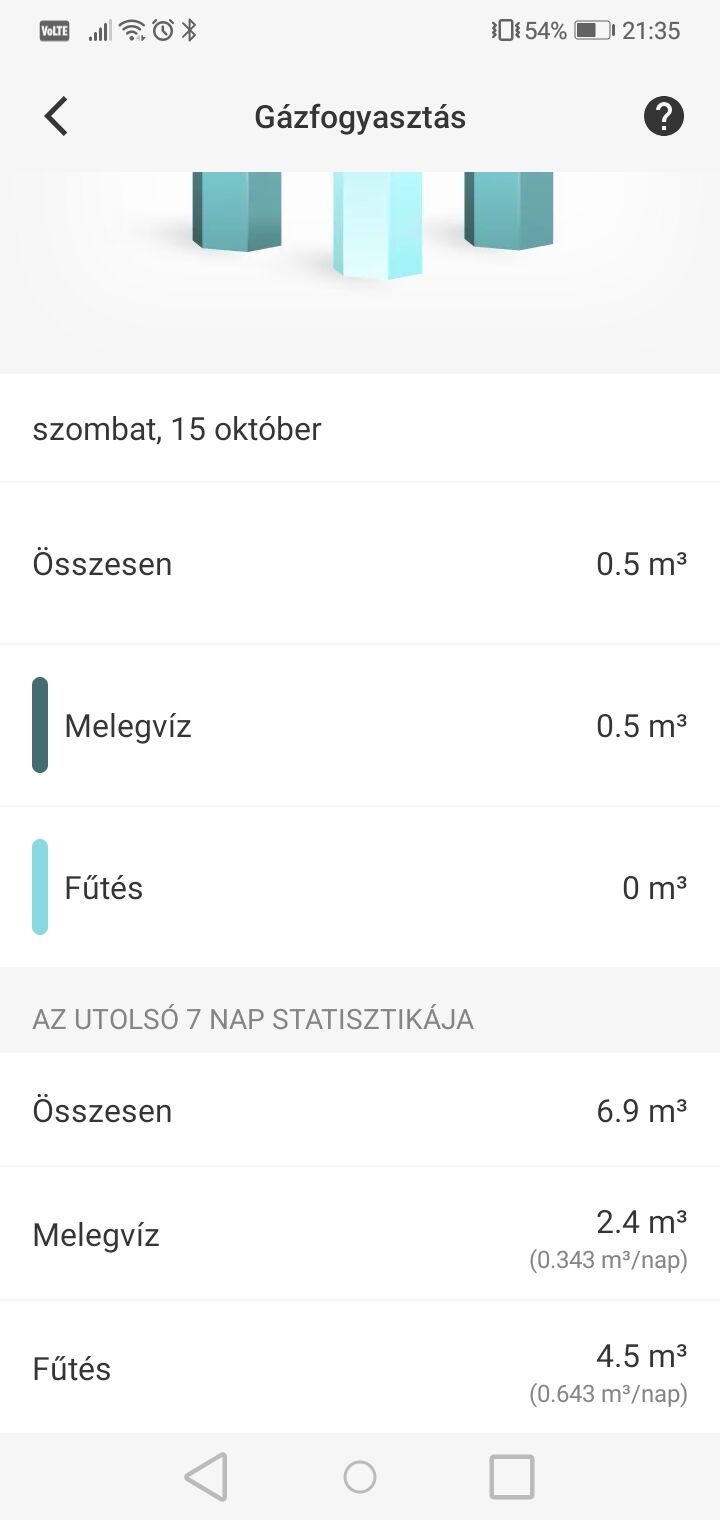This screenshot has width=720, height=1520.
Task: Tap the system home button
Action: point(360,1476)
